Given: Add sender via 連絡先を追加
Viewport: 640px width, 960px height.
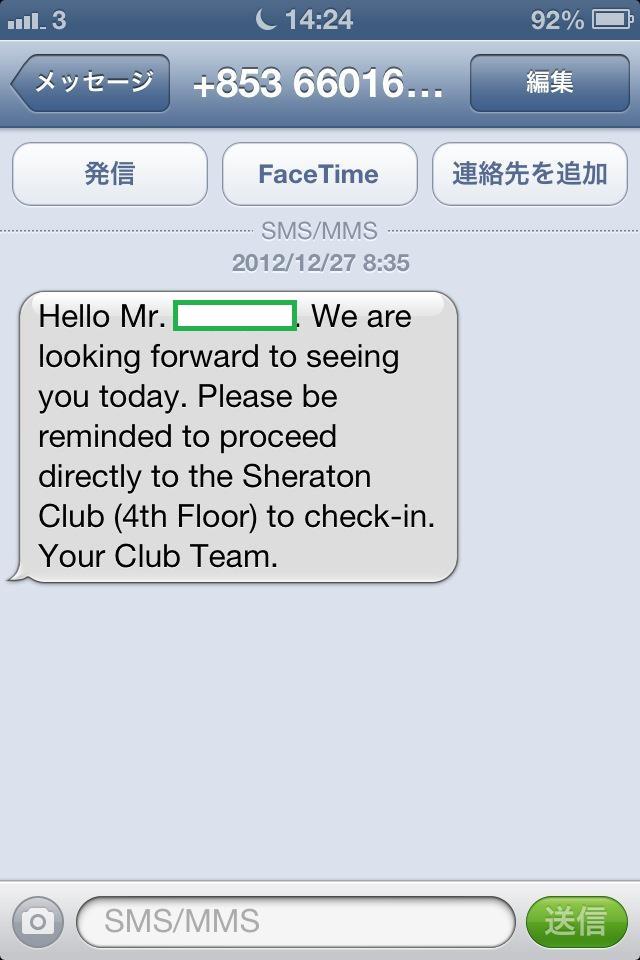Looking at the screenshot, I should pos(529,174).
